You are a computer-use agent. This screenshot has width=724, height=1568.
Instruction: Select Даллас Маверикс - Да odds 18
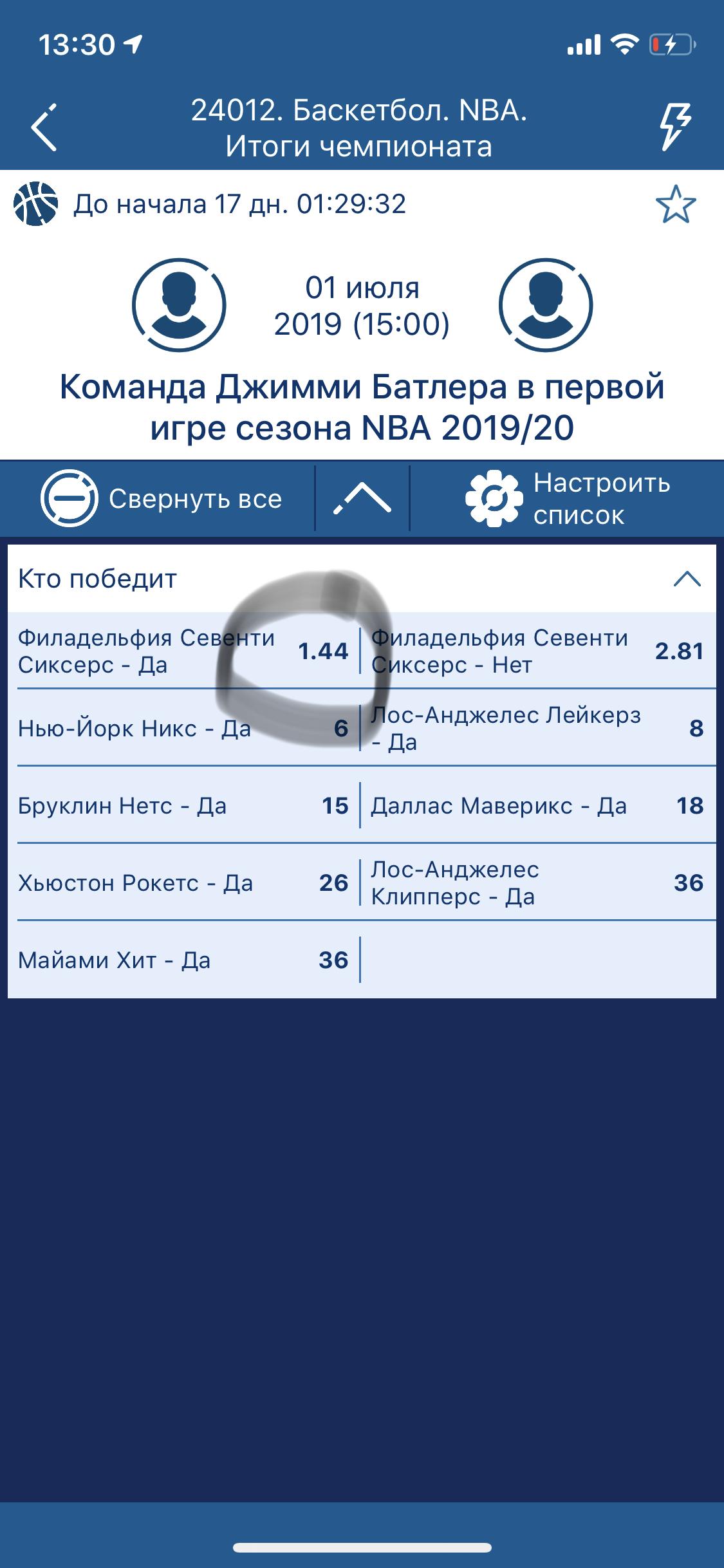pyautogui.click(x=539, y=805)
